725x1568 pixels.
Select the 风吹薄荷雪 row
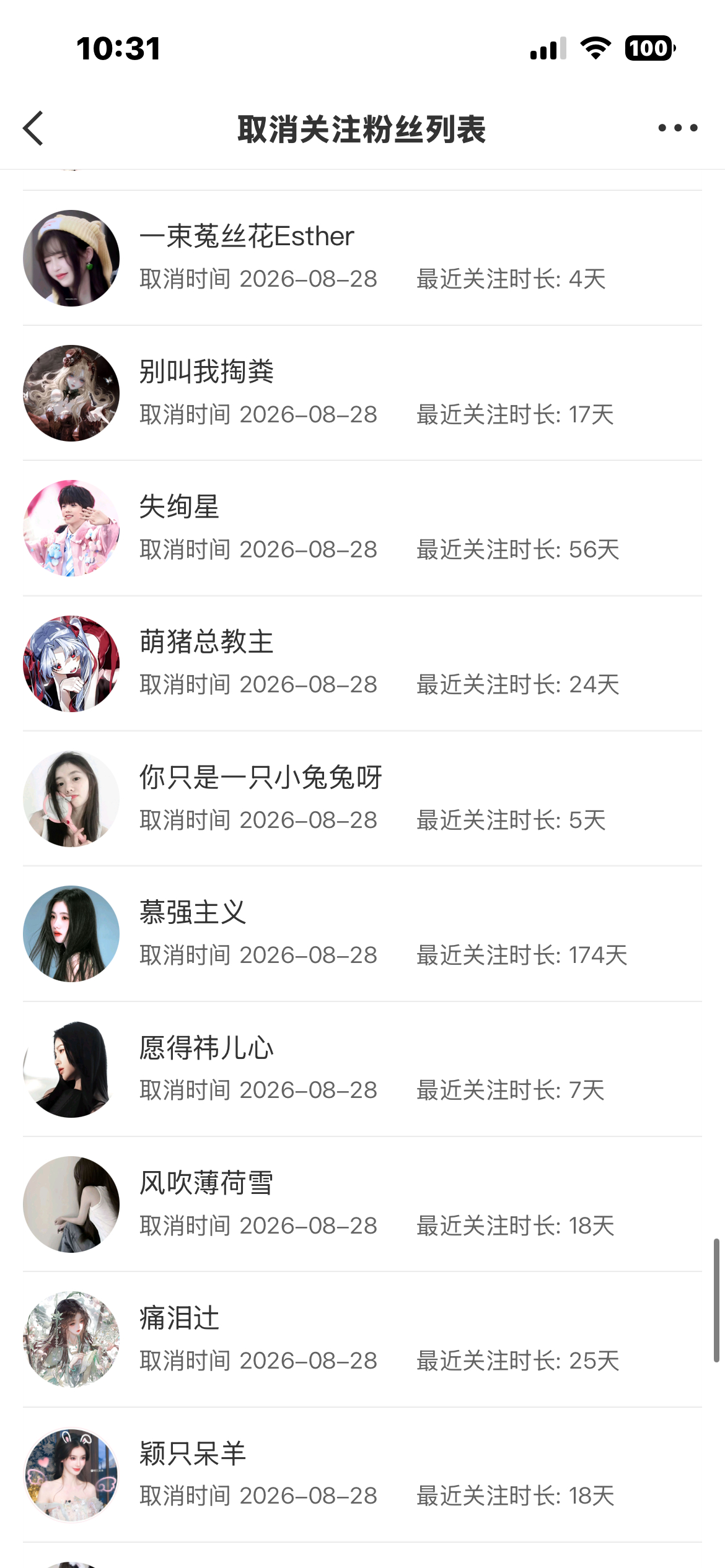(362, 1204)
